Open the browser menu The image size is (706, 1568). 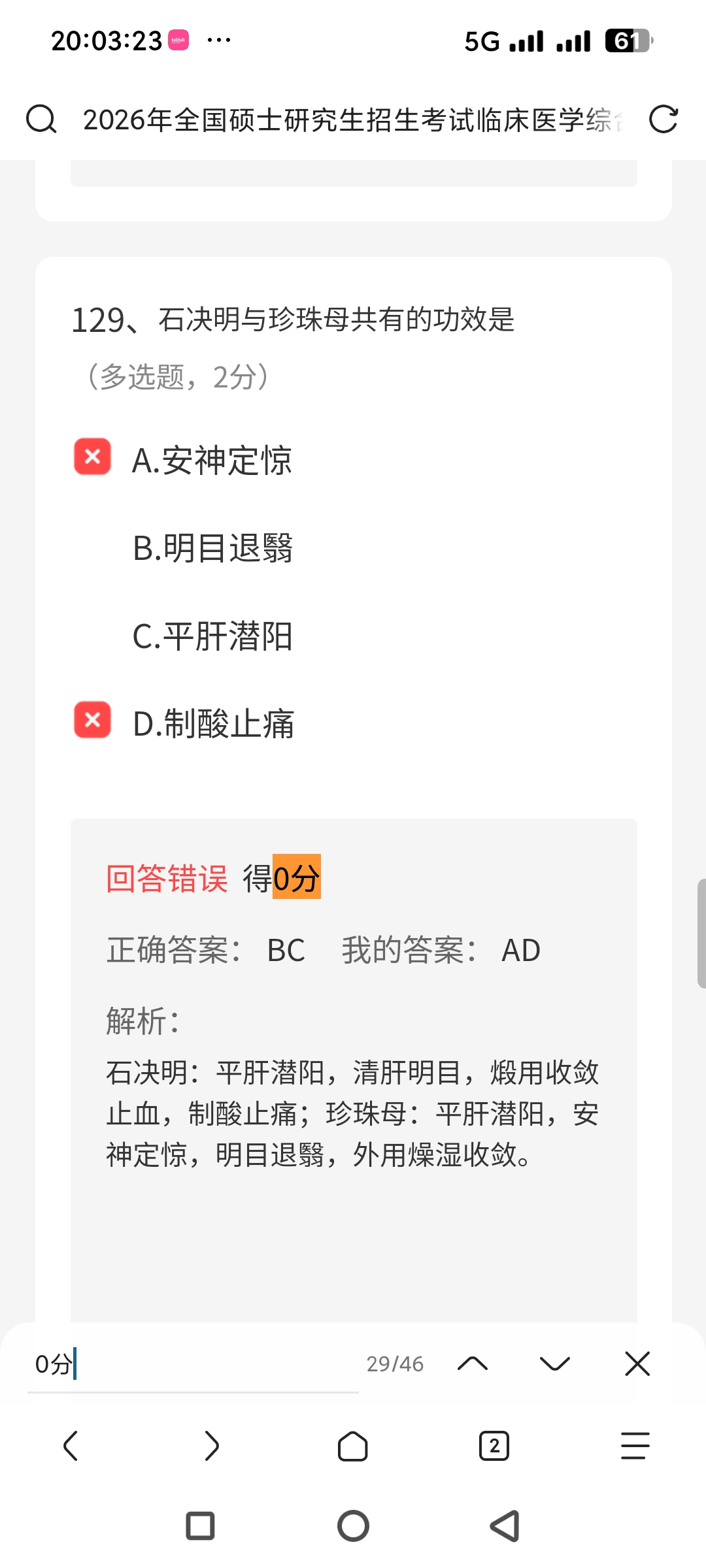click(x=635, y=1446)
